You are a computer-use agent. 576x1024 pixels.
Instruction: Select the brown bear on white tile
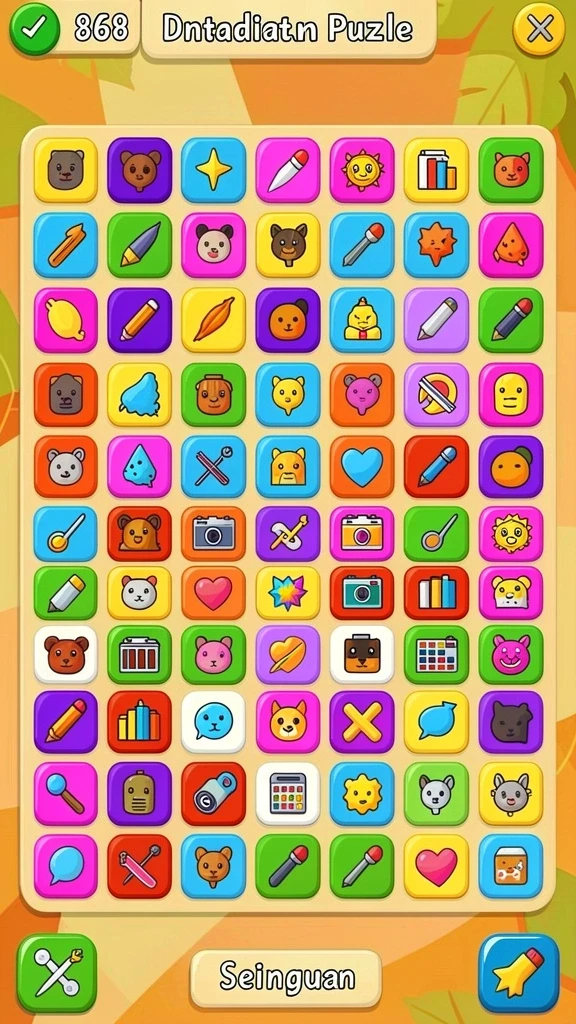tap(65, 654)
